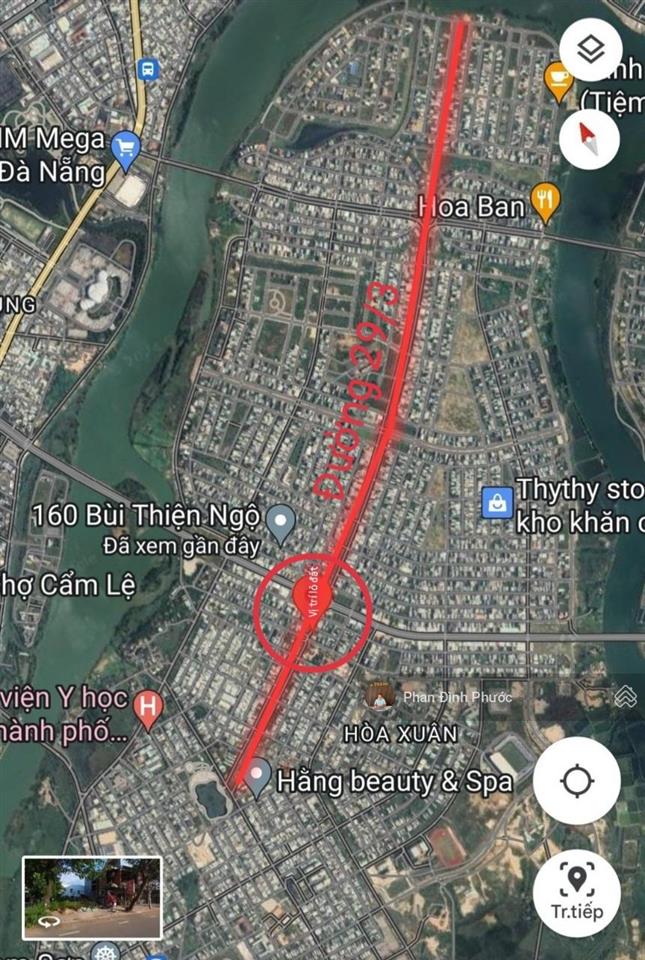
Task: Open the map layers selector
Action: 591,50
